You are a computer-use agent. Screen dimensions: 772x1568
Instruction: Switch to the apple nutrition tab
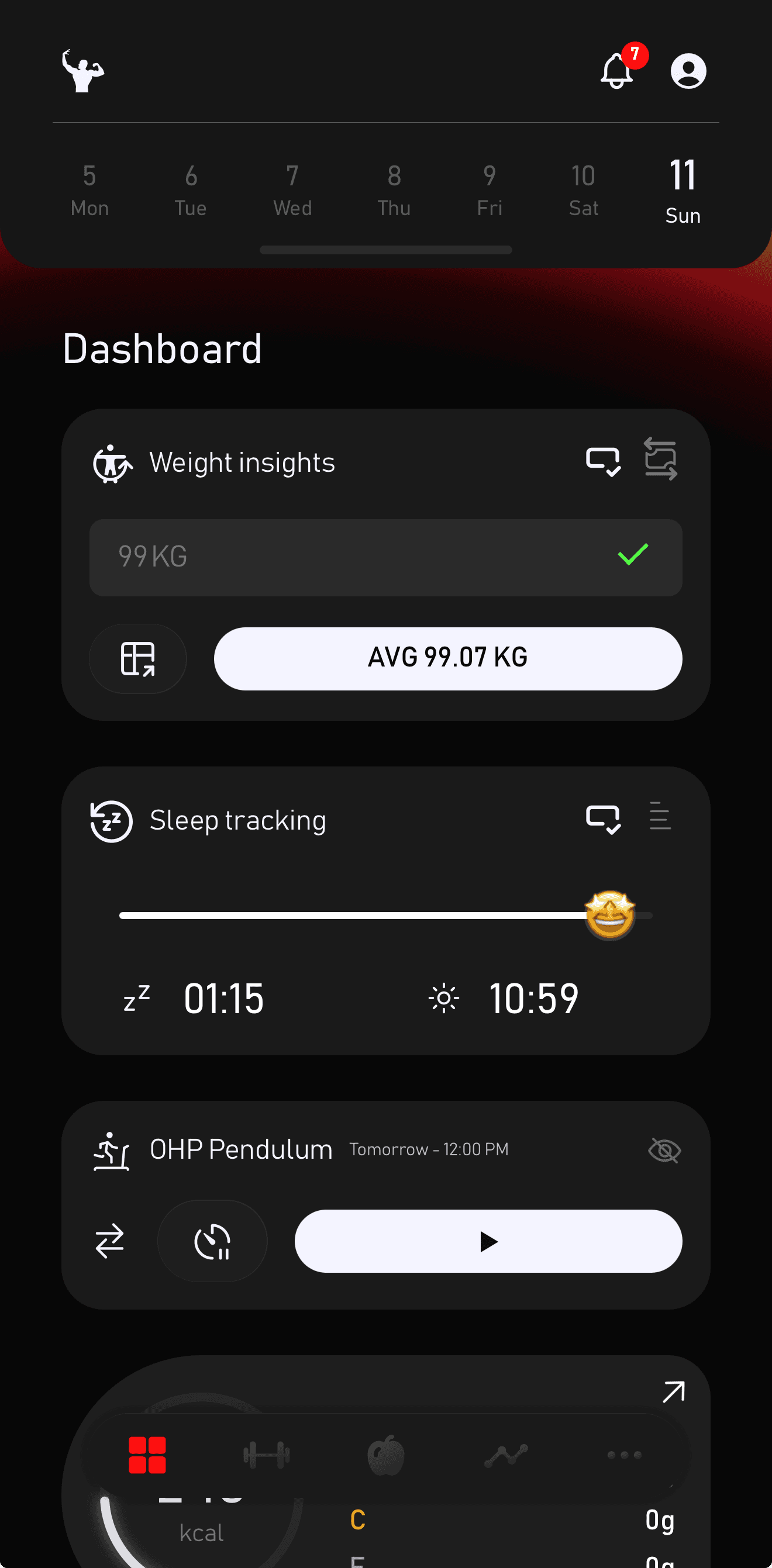click(386, 1455)
